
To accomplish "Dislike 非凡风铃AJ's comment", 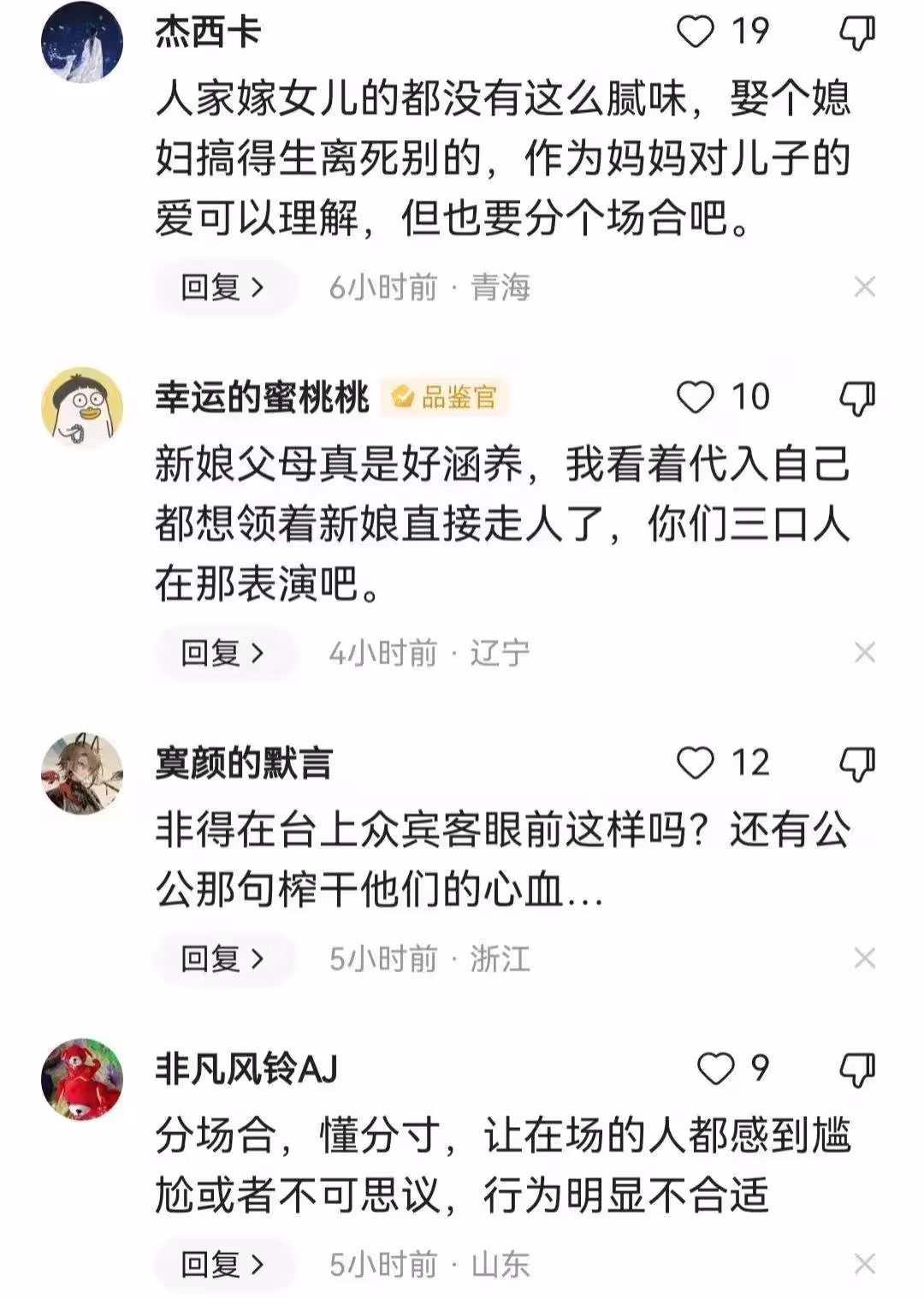I will [856, 1069].
